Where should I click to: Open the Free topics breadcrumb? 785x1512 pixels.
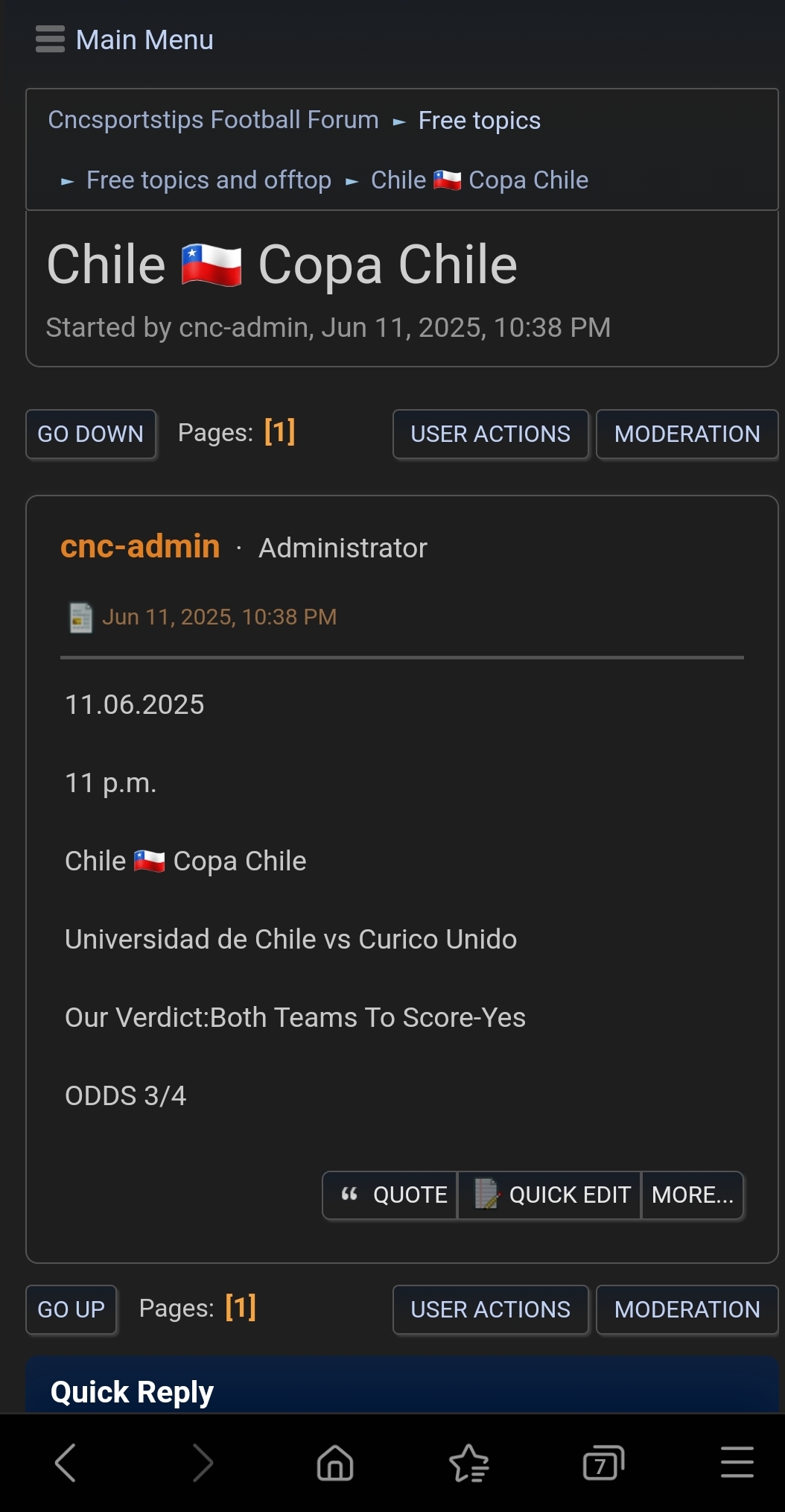(x=479, y=121)
